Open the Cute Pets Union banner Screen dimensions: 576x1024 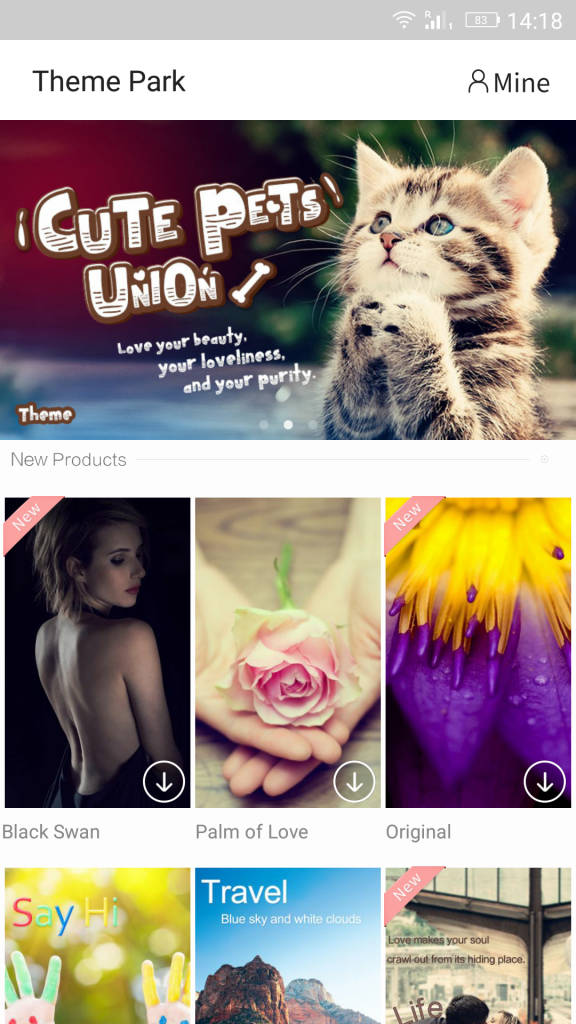[x=288, y=280]
